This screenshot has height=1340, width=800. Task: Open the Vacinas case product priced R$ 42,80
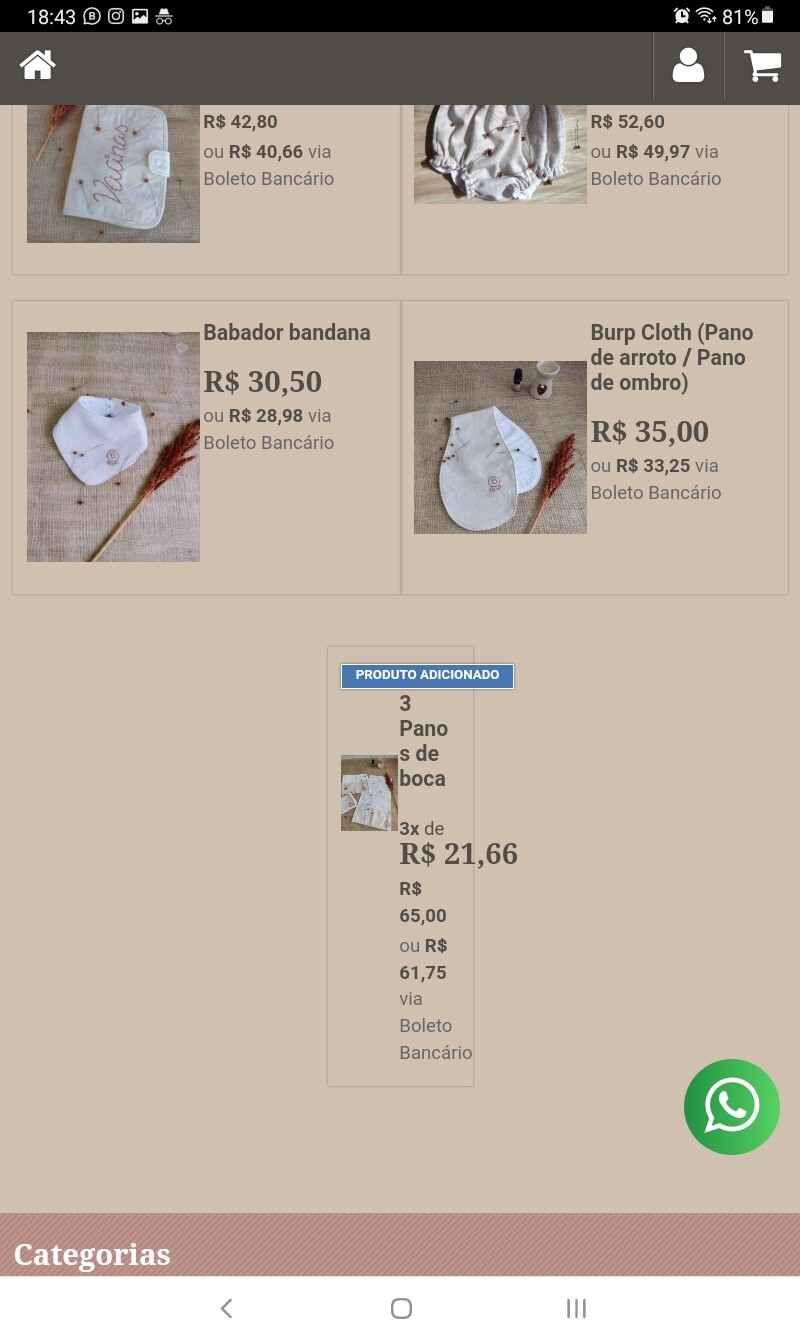point(113,173)
